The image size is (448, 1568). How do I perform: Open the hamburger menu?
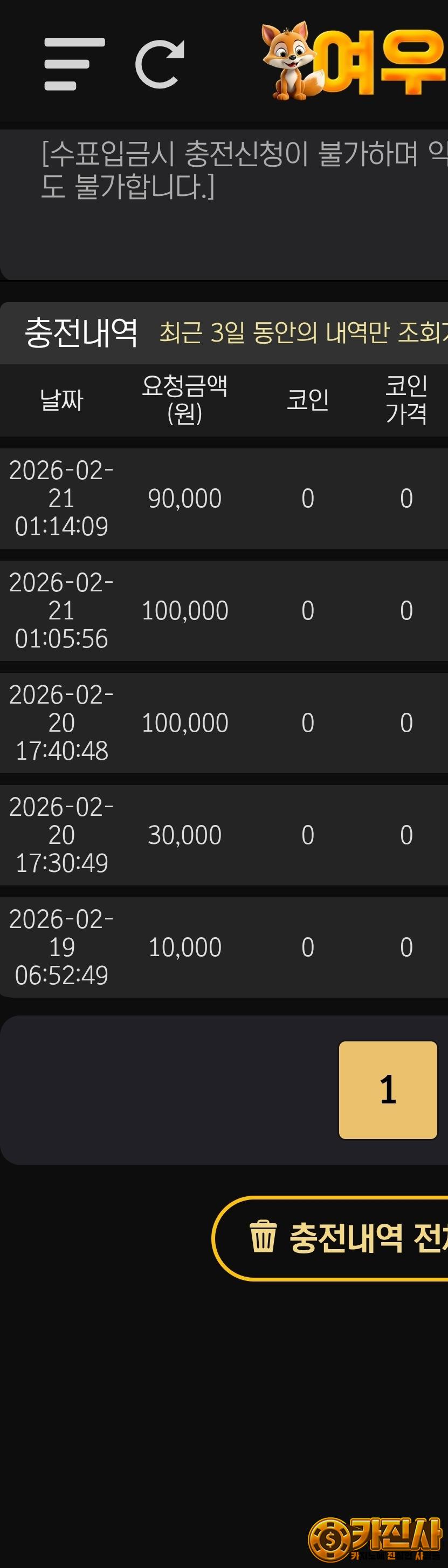point(74,64)
